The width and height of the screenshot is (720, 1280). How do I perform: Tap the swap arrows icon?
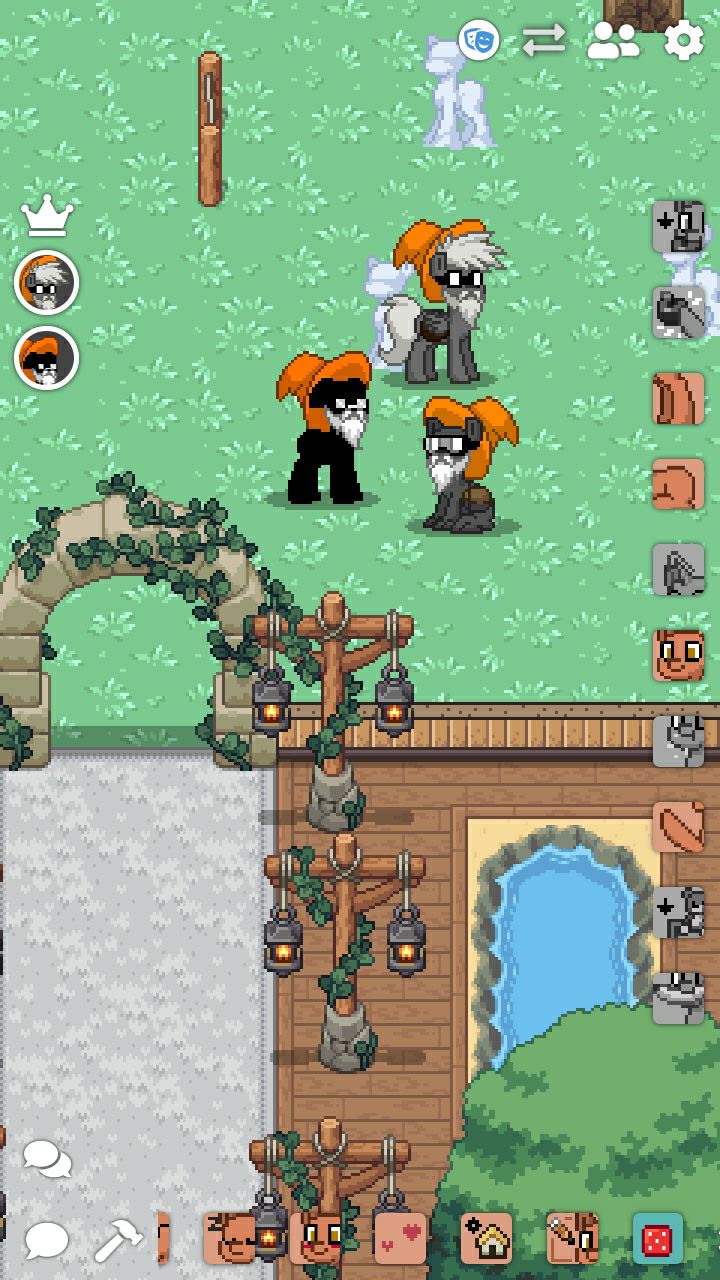click(x=544, y=41)
